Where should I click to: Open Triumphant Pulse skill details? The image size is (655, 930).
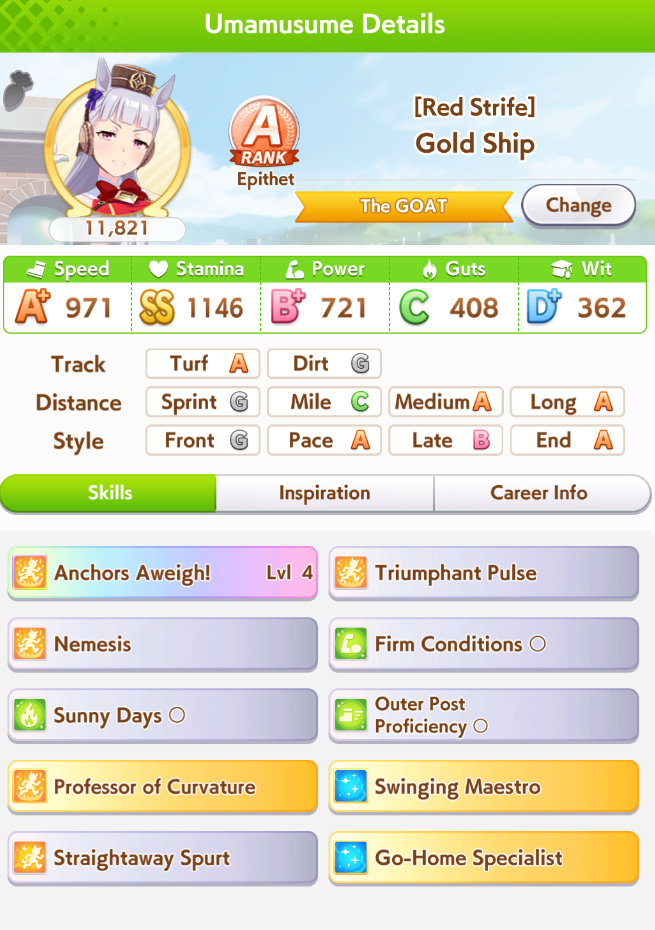pos(483,573)
